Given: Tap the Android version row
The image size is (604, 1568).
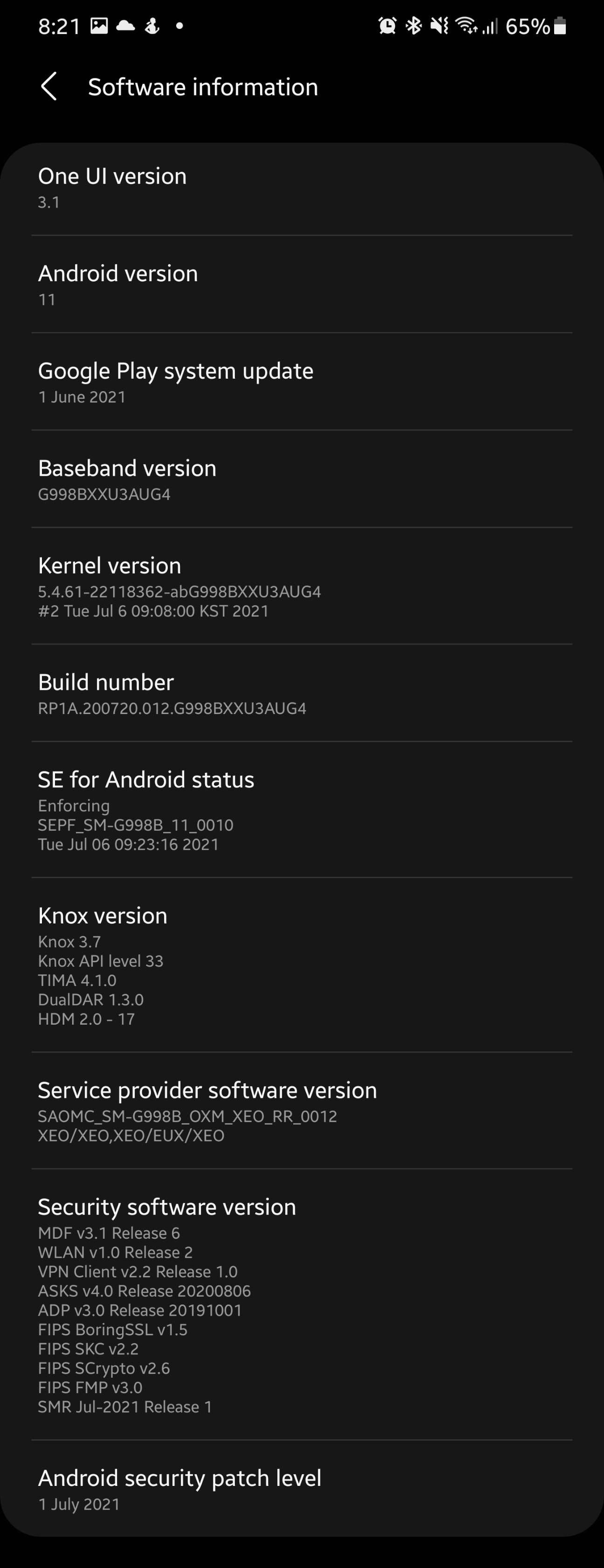Looking at the screenshot, I should coord(302,285).
